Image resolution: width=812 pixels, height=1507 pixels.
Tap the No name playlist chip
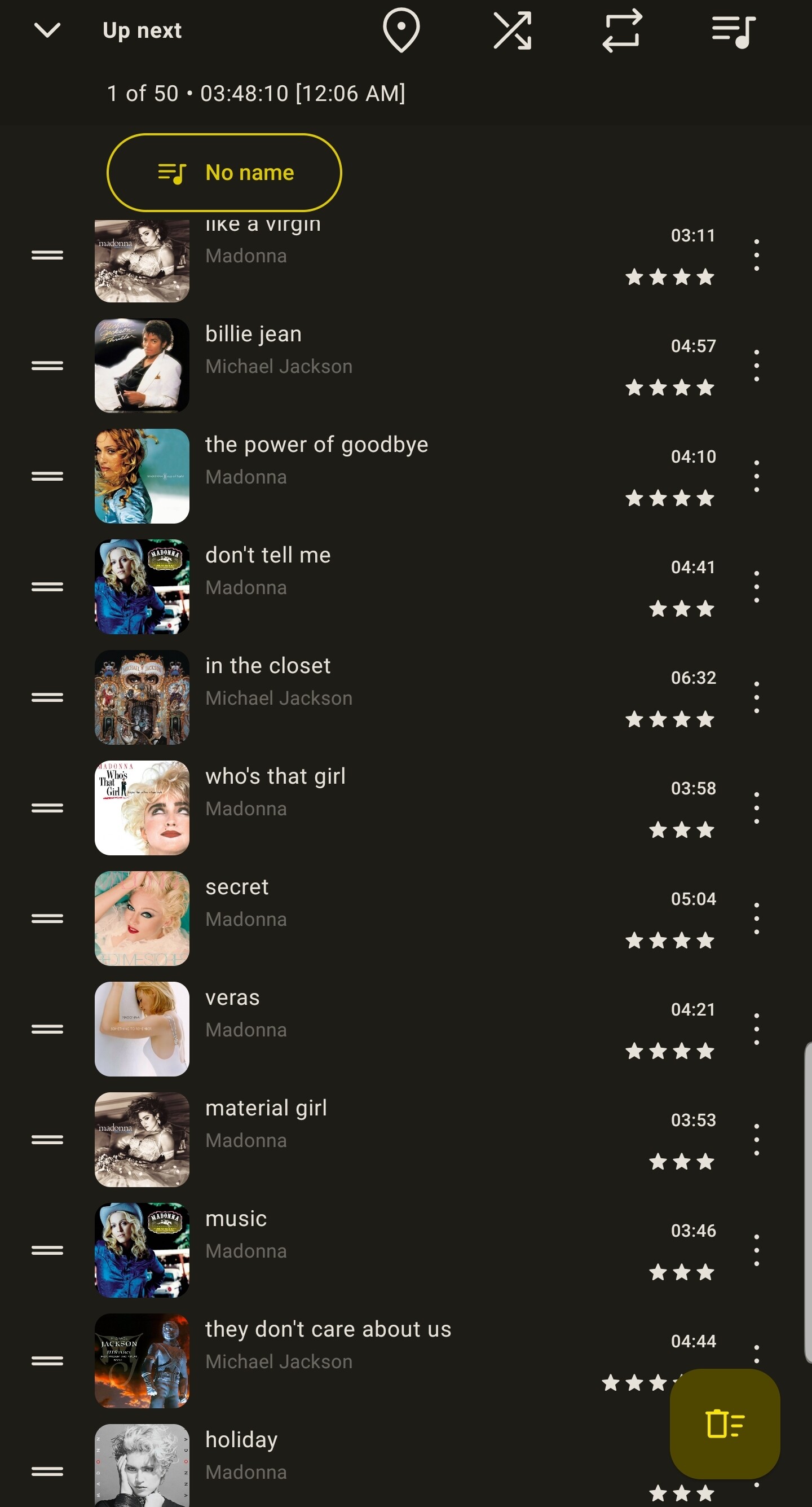[224, 173]
